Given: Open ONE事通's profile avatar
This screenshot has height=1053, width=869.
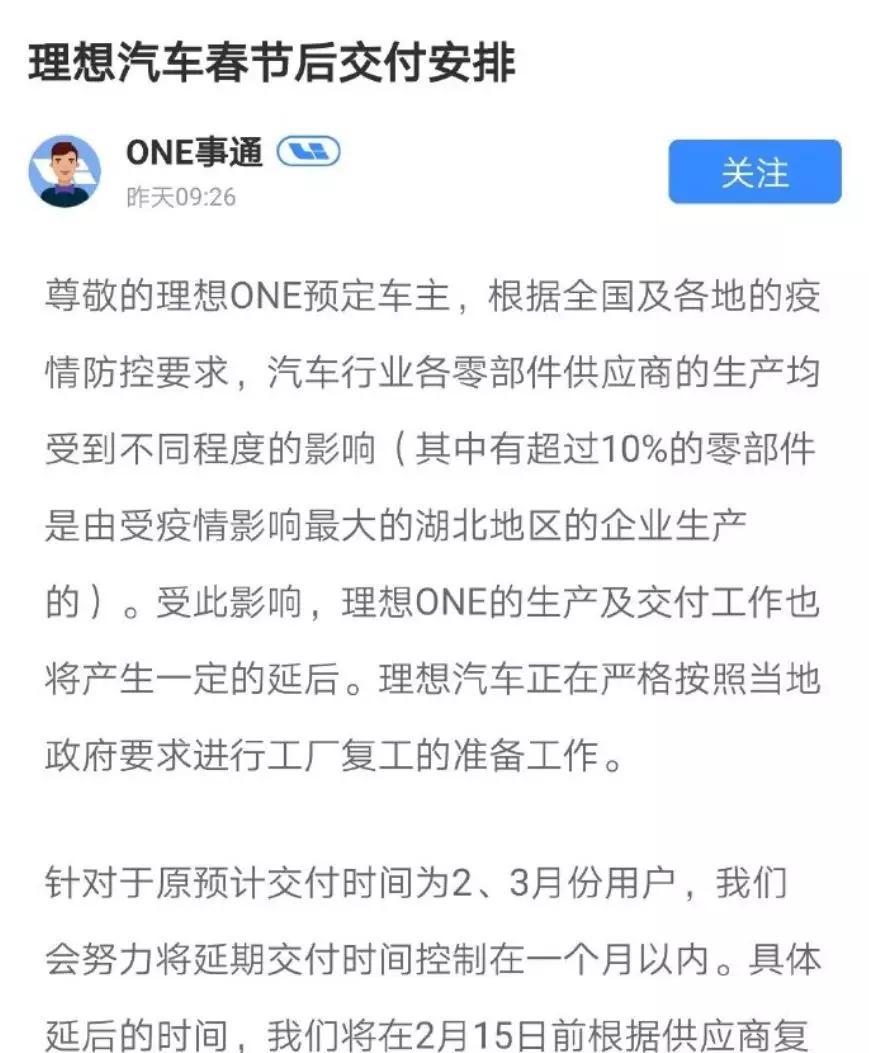Looking at the screenshot, I should [x=65, y=171].
